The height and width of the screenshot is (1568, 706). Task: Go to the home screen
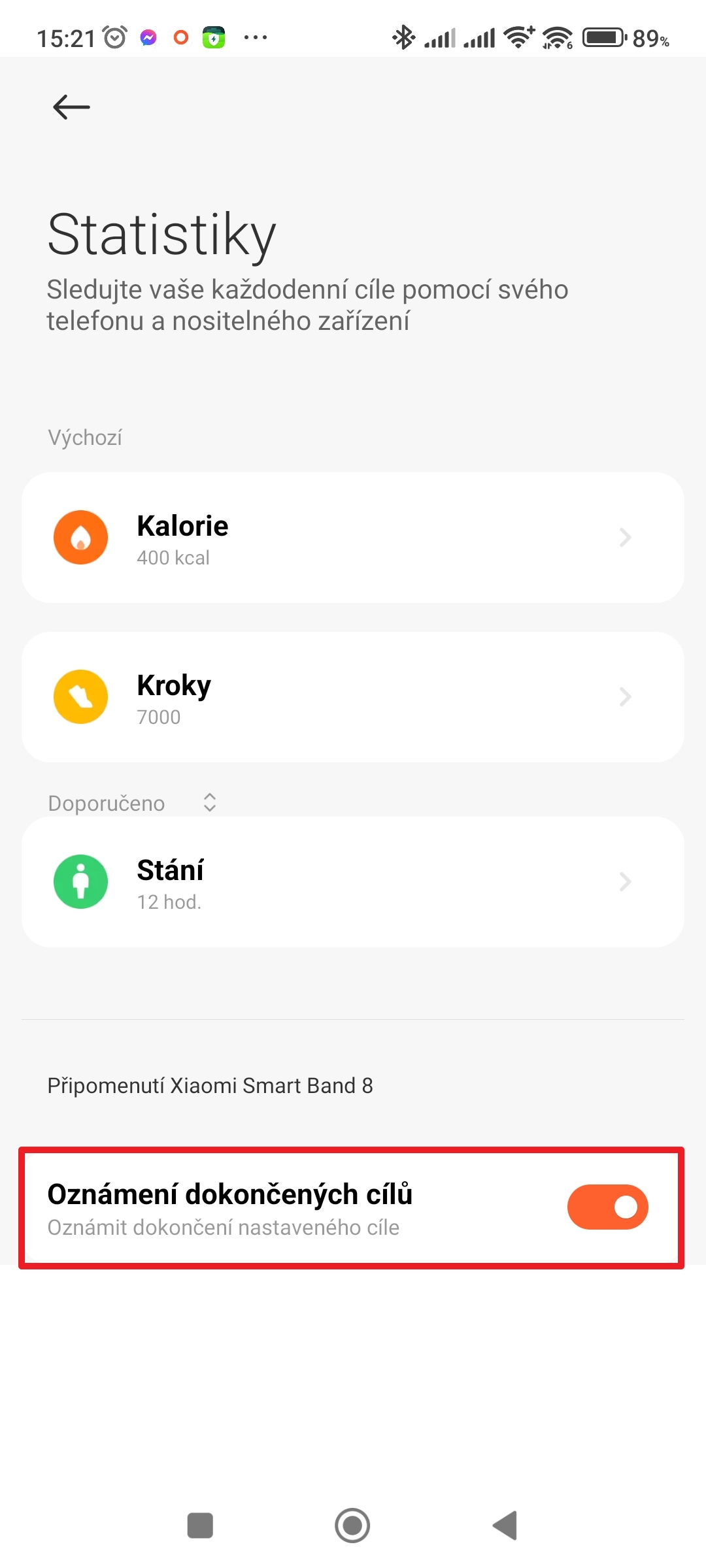[352, 1526]
